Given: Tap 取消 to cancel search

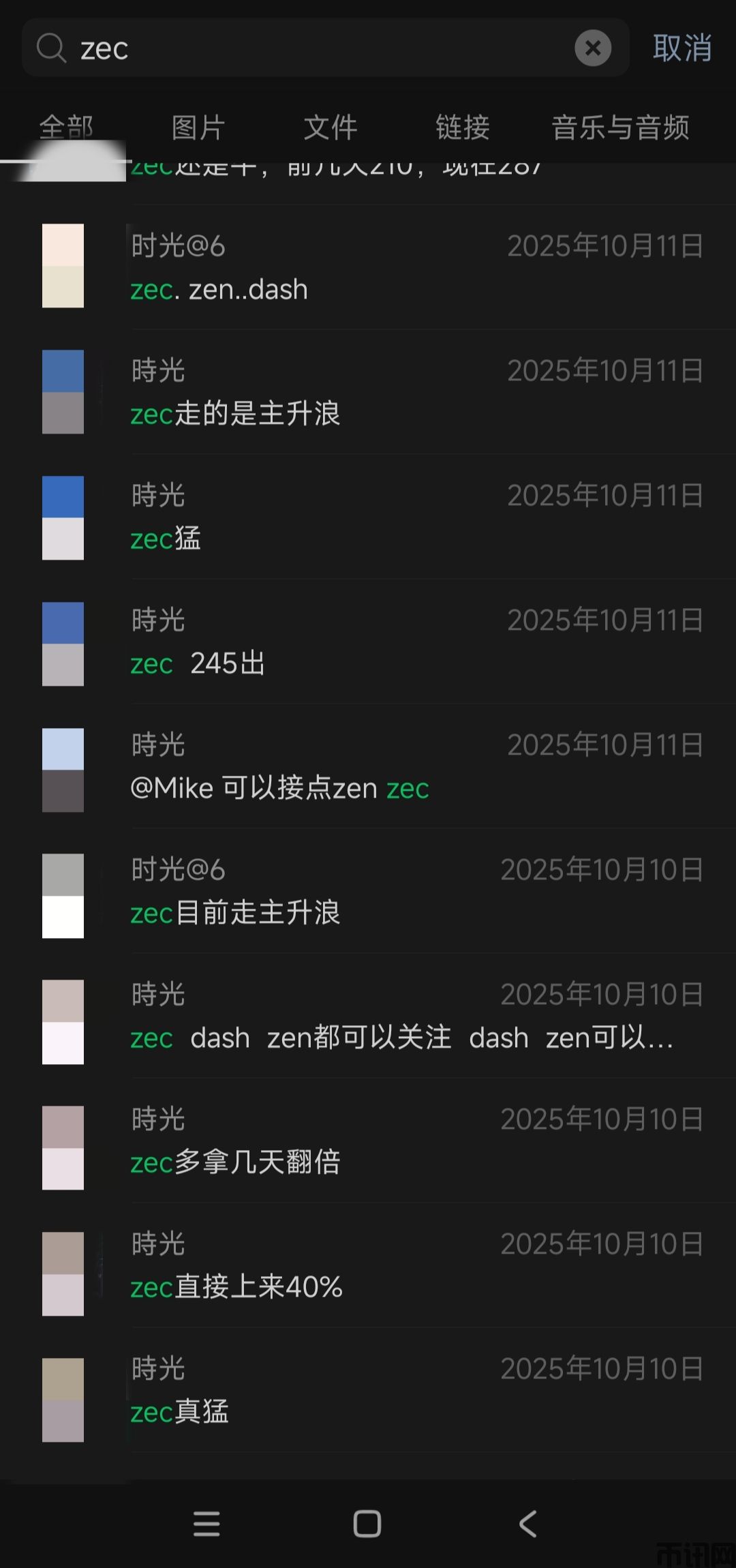Looking at the screenshot, I should click(x=681, y=48).
